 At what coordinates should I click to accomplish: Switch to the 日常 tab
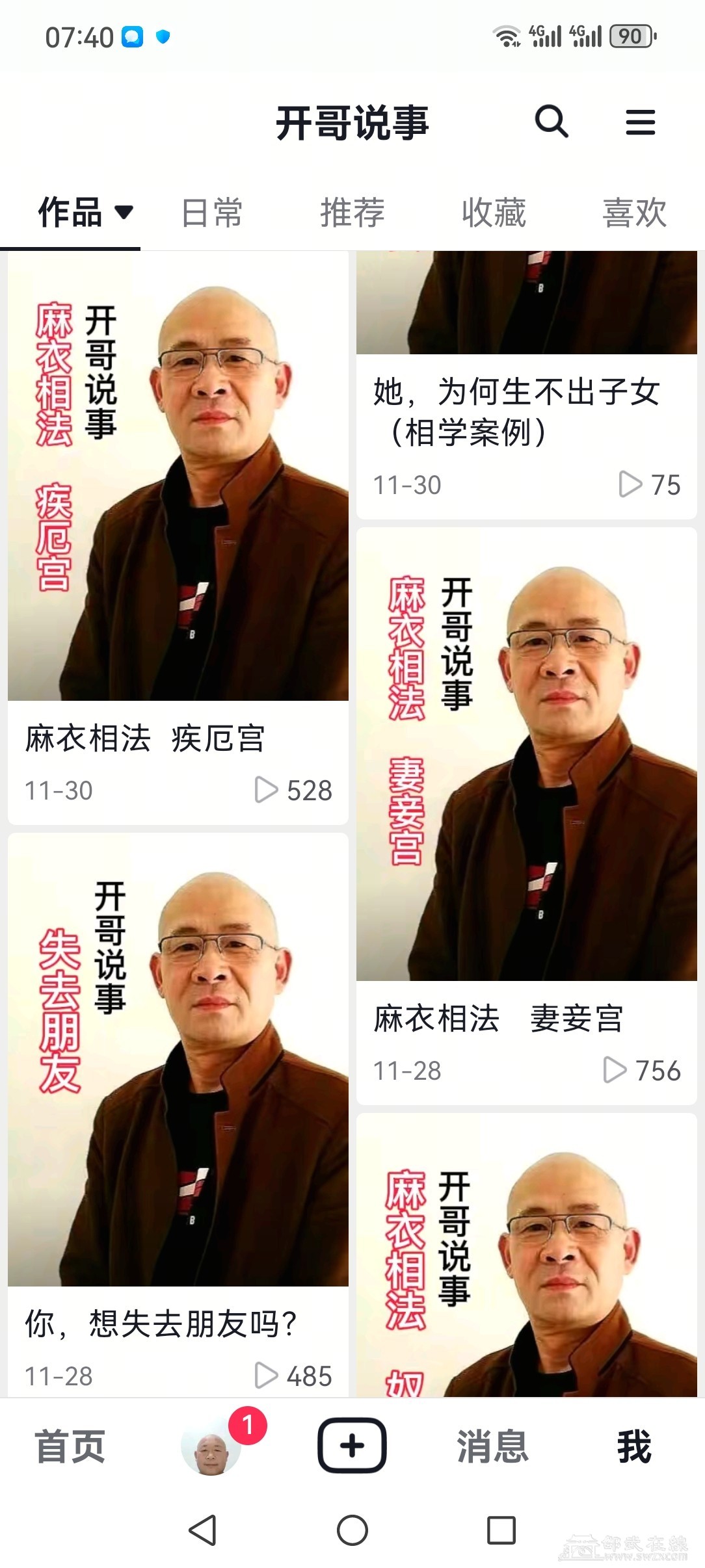click(x=212, y=213)
